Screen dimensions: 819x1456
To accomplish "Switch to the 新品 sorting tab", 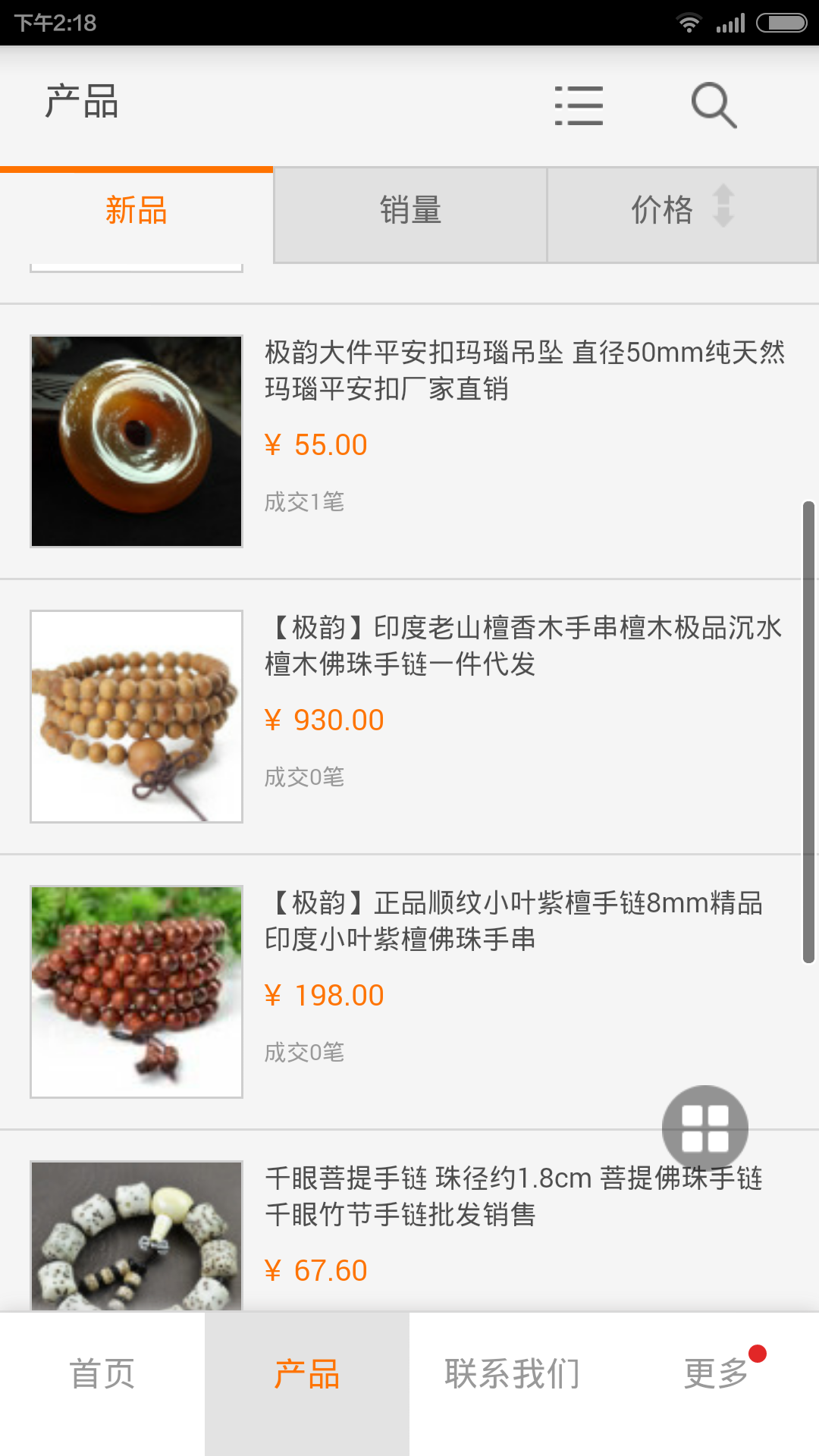I will click(x=136, y=211).
